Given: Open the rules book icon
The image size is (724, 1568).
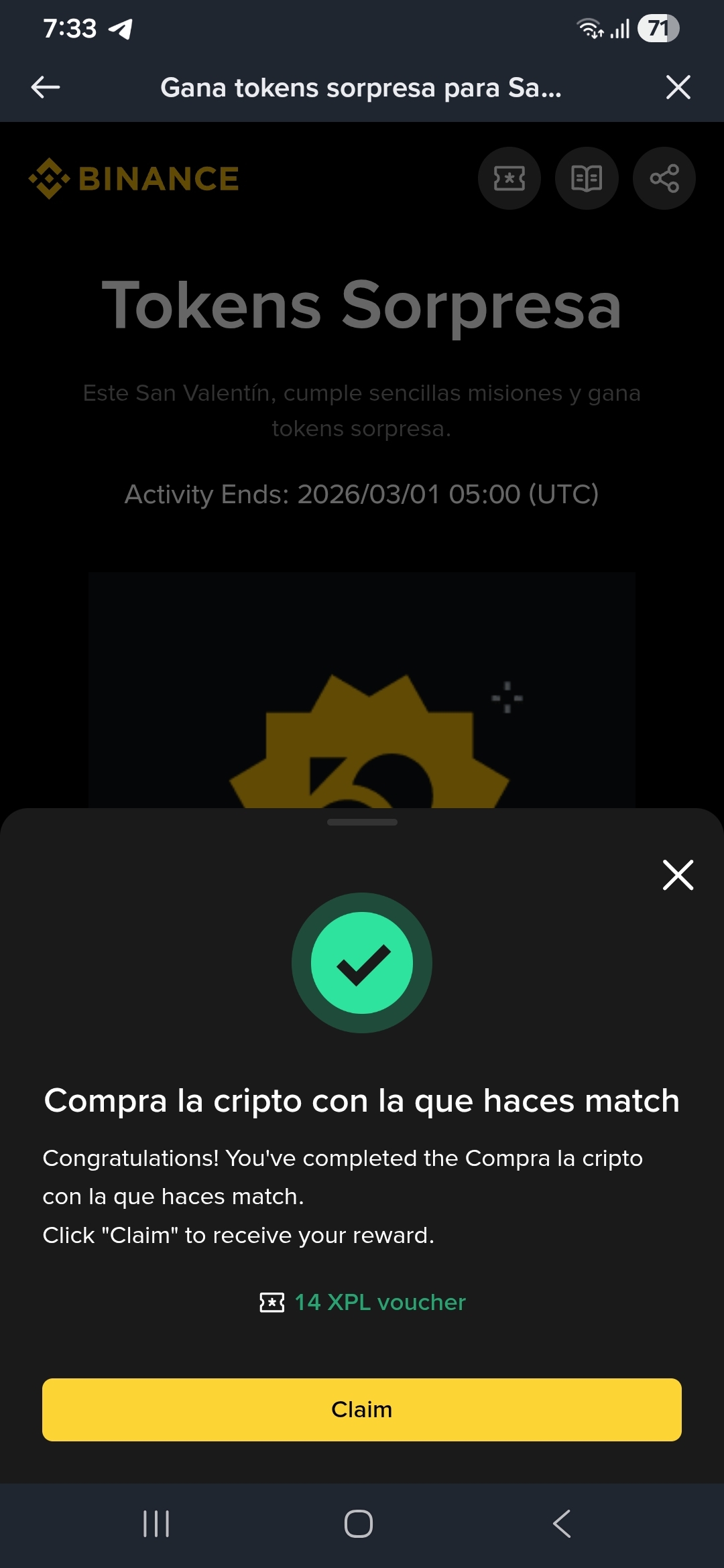Looking at the screenshot, I should coord(587,178).
